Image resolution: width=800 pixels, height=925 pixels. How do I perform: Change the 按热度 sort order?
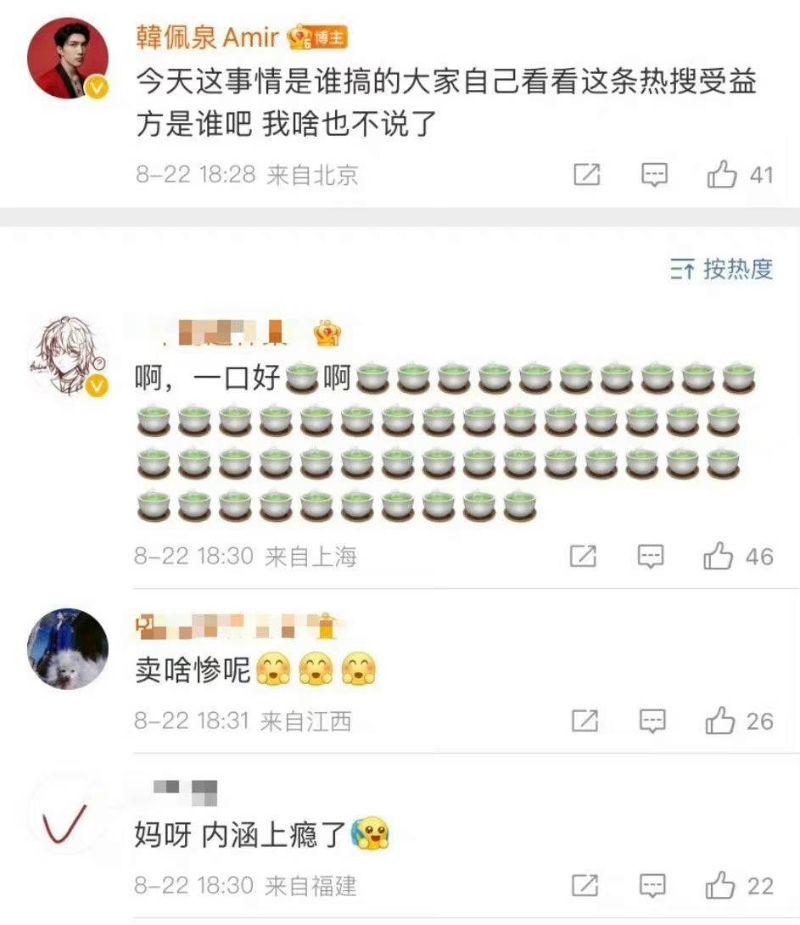point(722,268)
